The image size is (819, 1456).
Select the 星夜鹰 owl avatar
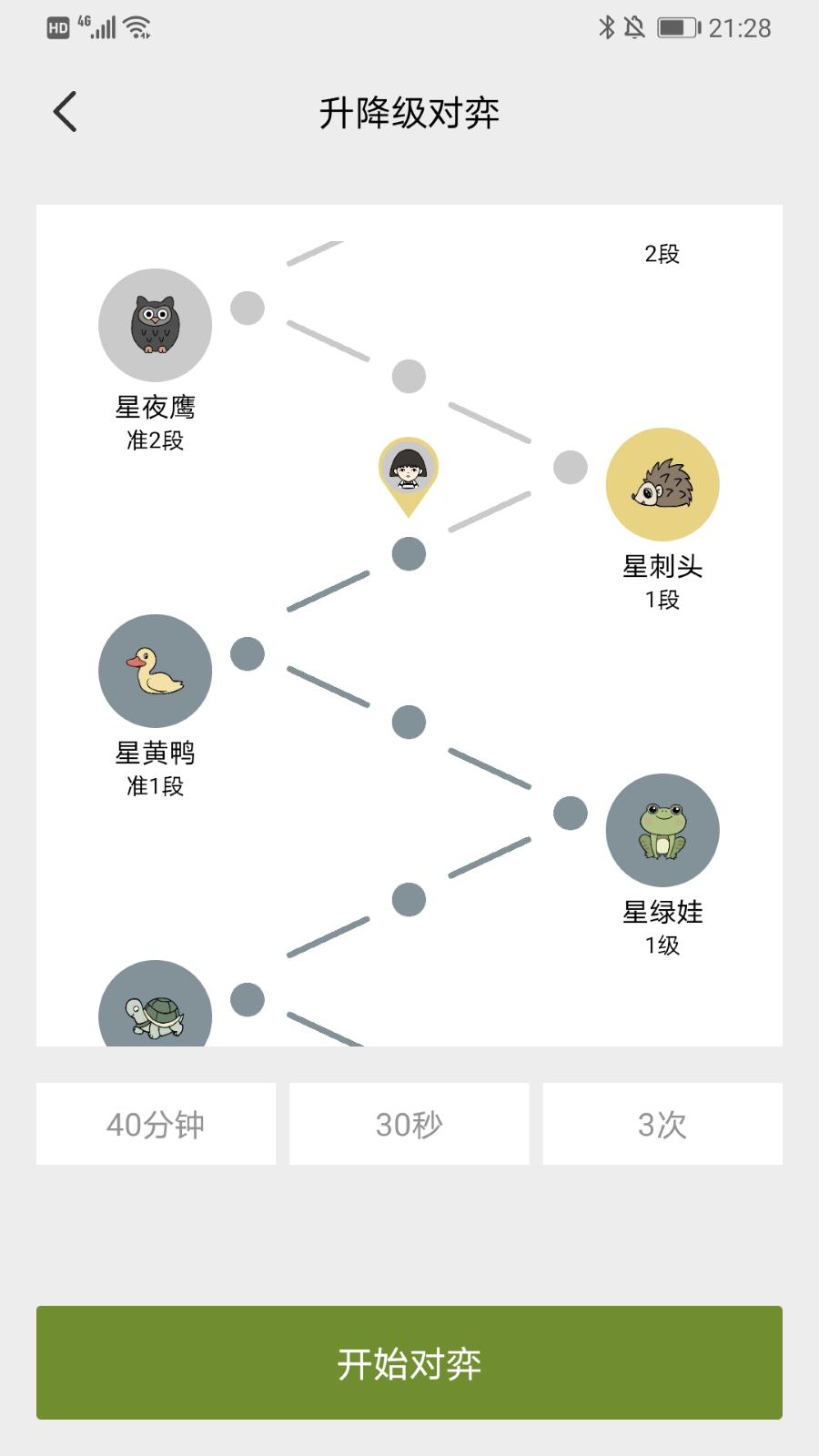pos(155,325)
